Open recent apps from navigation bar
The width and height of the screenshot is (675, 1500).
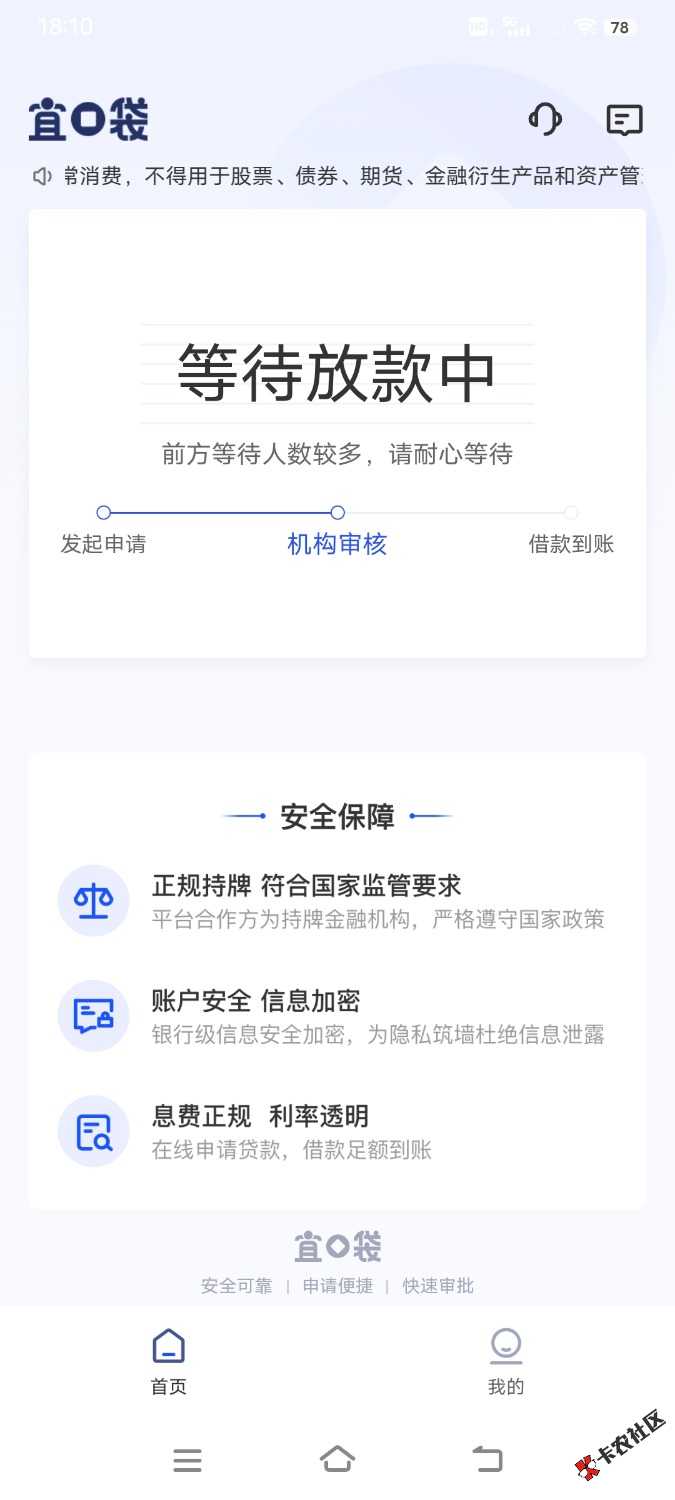[187, 1460]
